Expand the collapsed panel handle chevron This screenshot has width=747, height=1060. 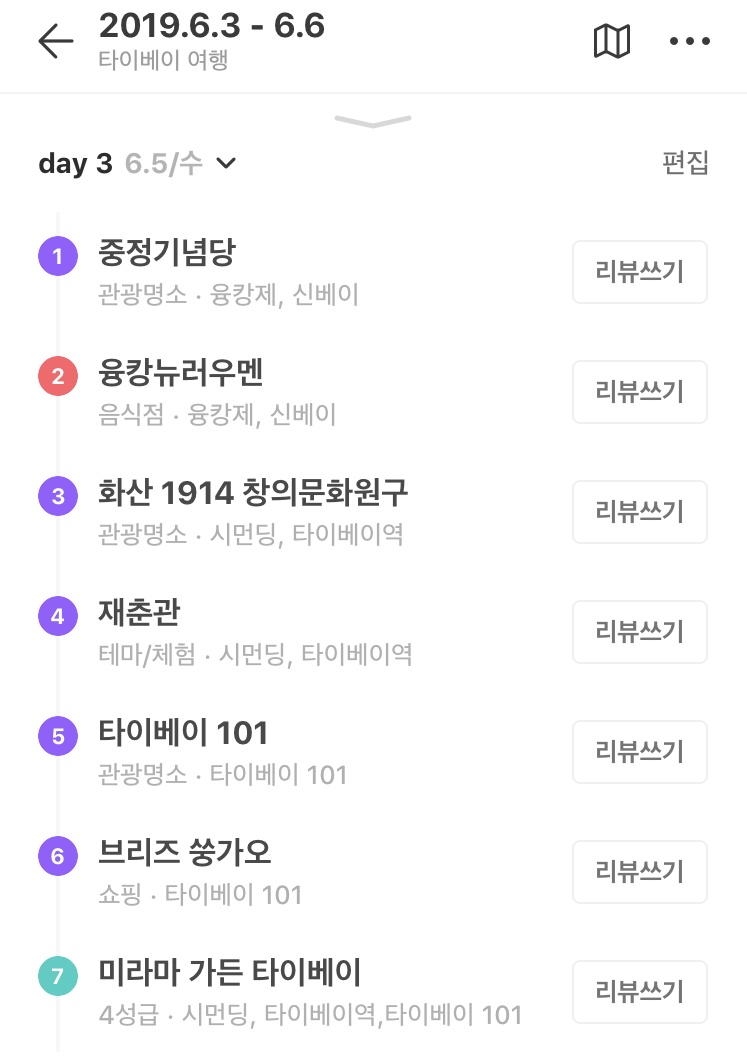(373, 122)
